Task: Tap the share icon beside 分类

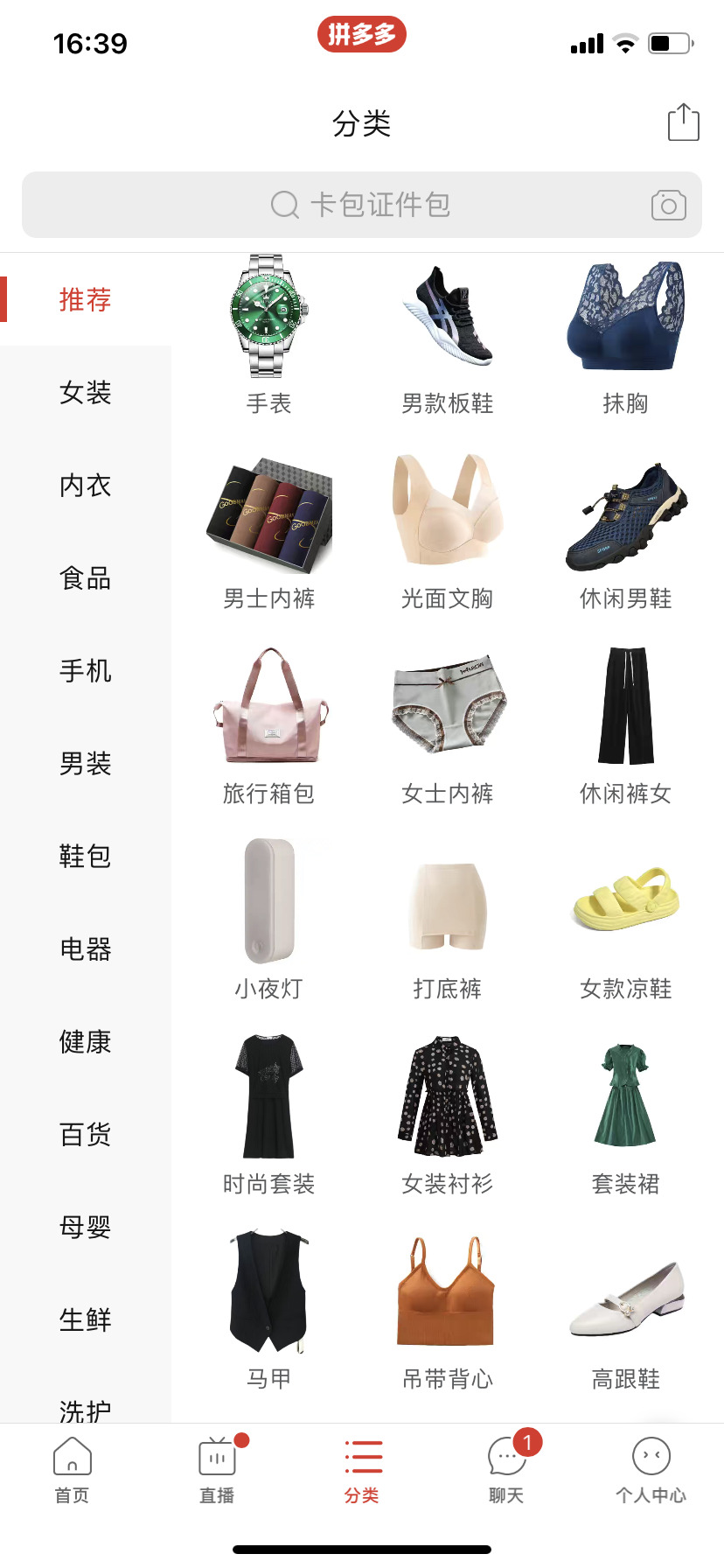Action: coord(683,122)
